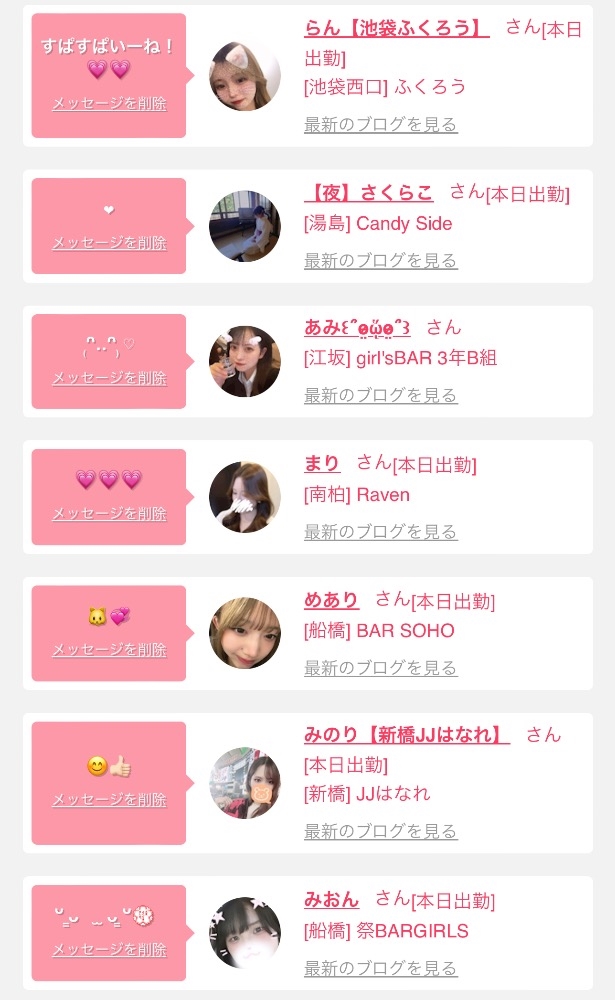Open まり profile link
Screen dimensions: 615x1000
pos(322,463)
